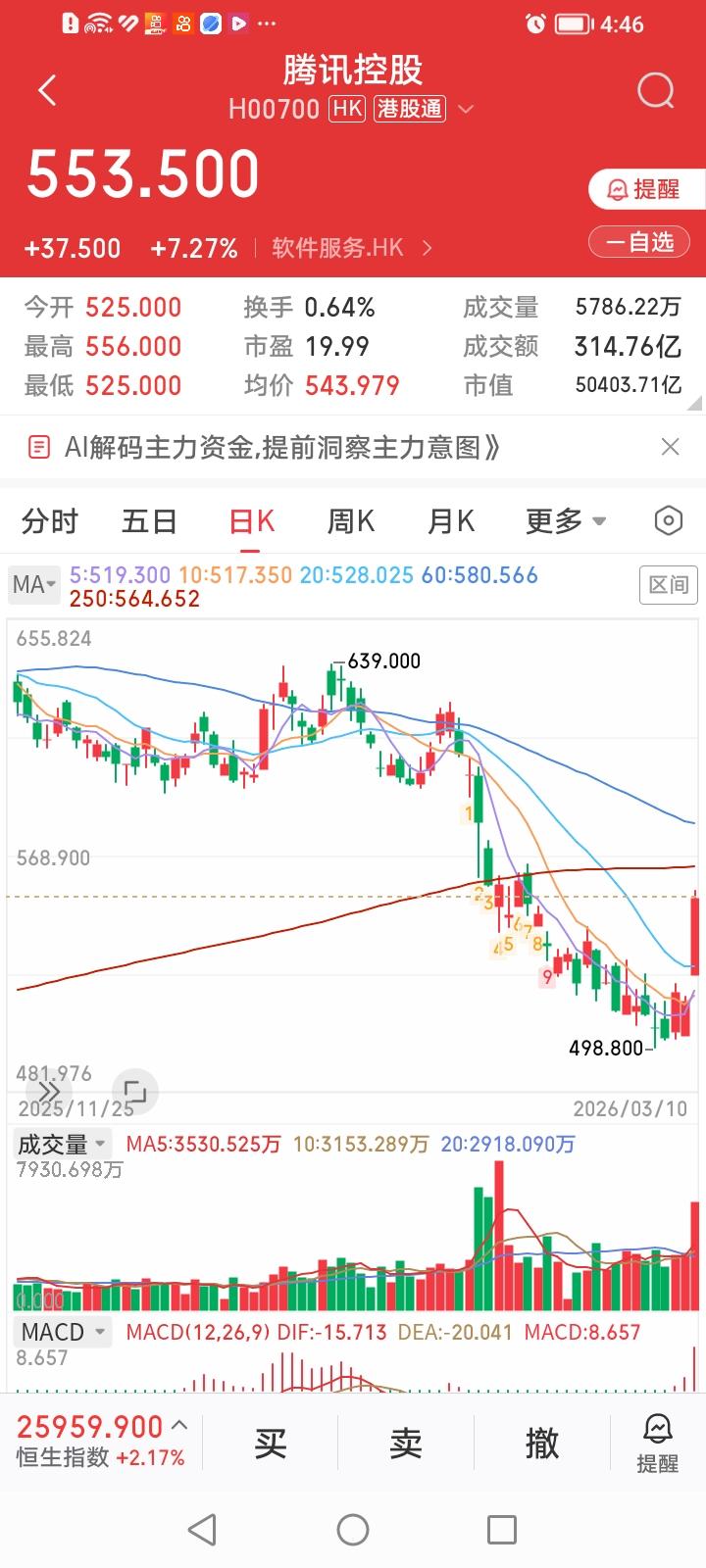The height and width of the screenshot is (1568, 706).
Task: Select the 分时 intraday tab
Action: coord(49,521)
